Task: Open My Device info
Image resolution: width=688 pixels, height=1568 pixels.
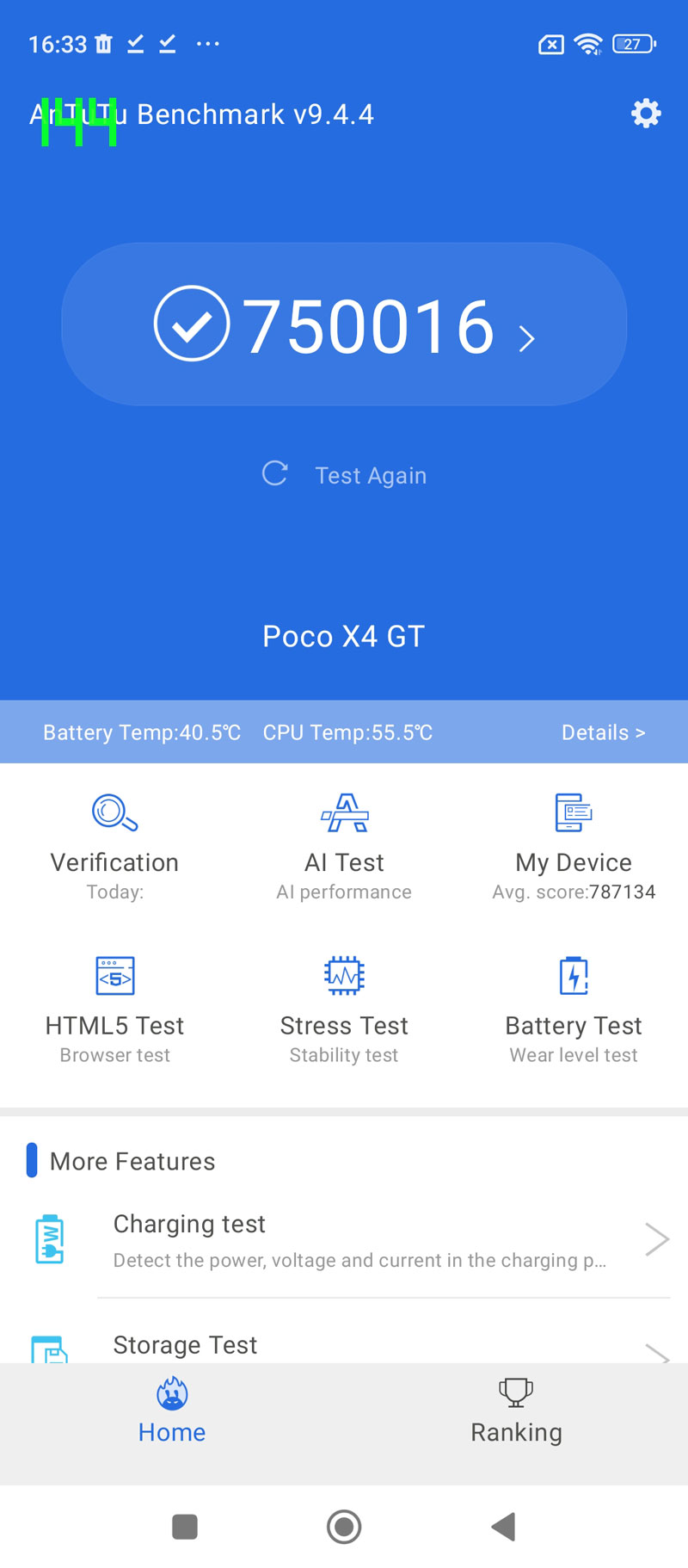Action: coord(574,844)
